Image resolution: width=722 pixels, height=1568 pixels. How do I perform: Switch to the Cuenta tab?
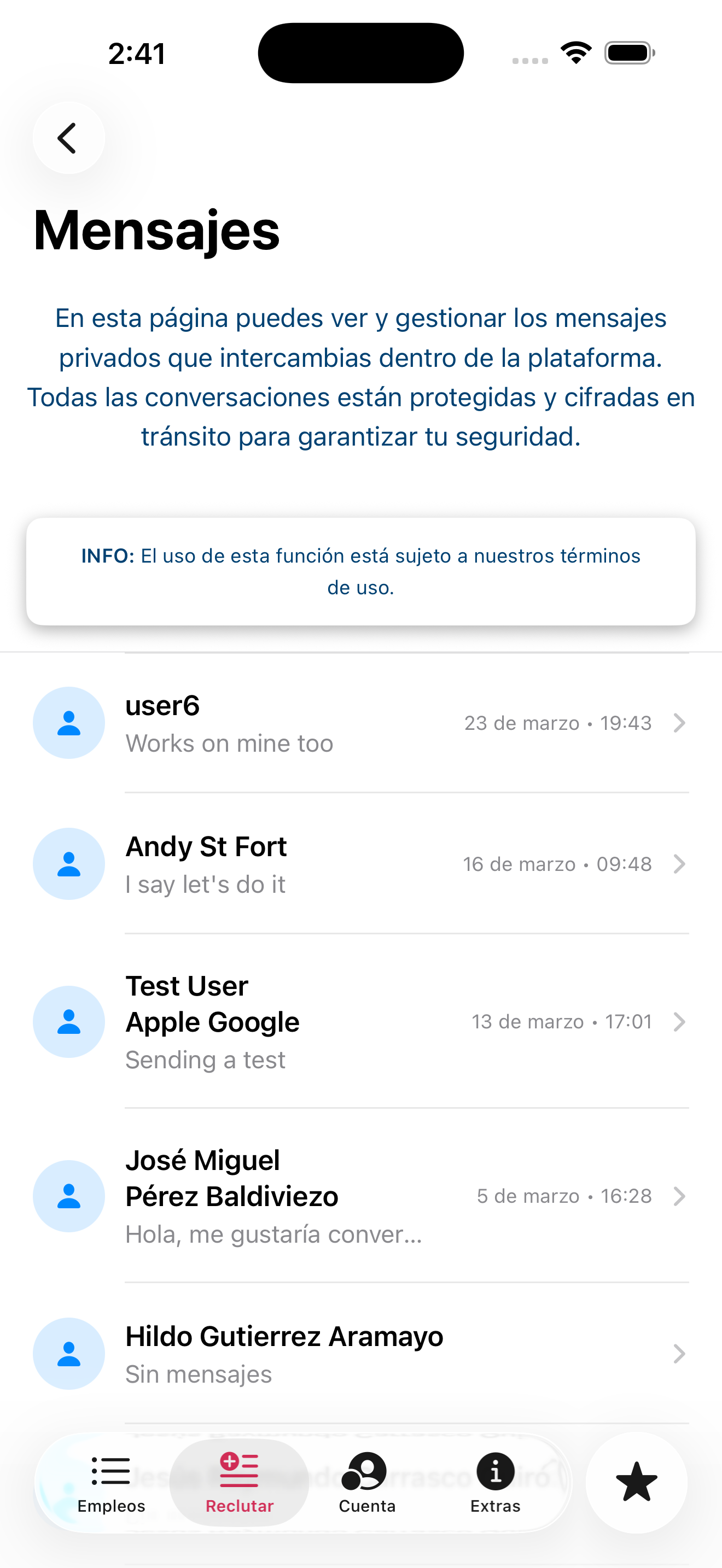(367, 1483)
